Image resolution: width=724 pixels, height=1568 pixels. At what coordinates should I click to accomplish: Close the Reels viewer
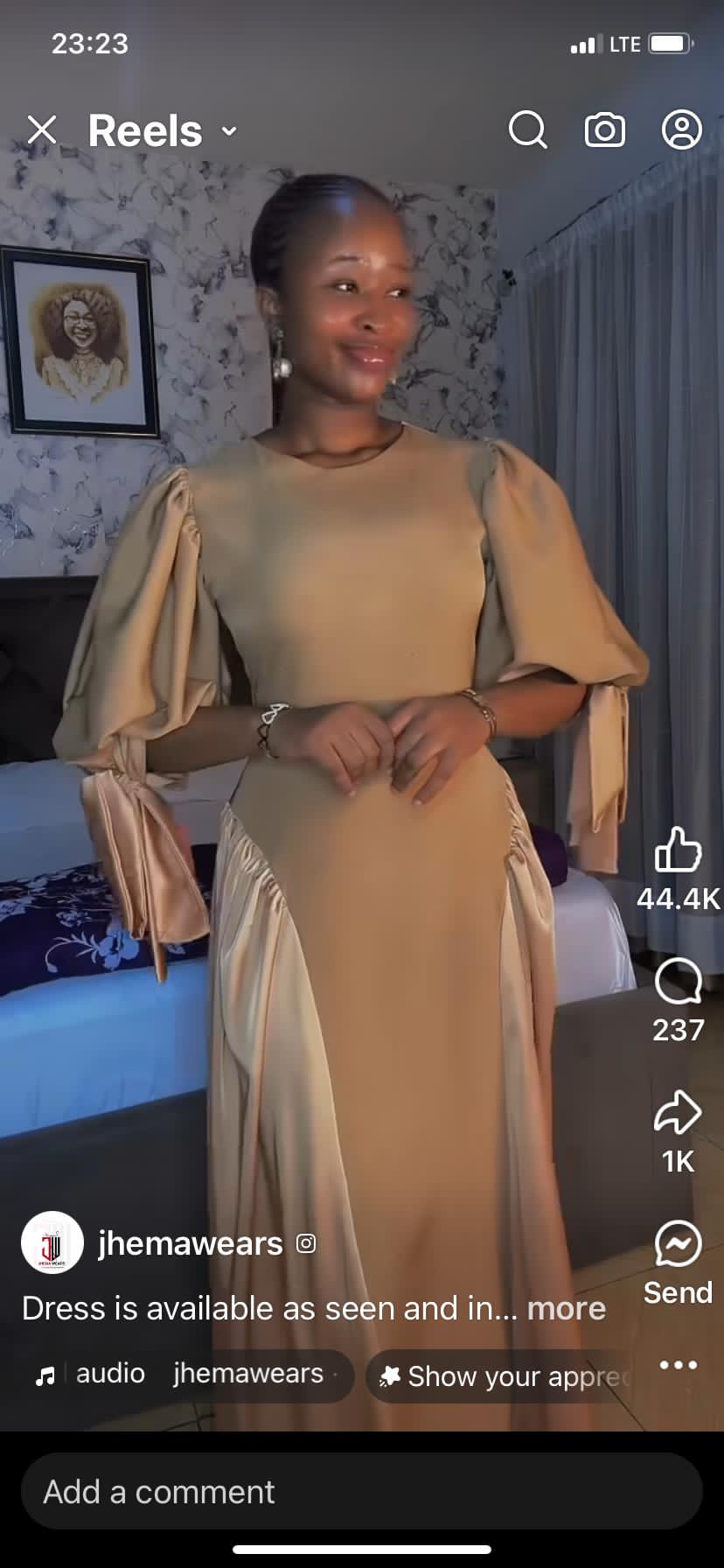(41, 131)
